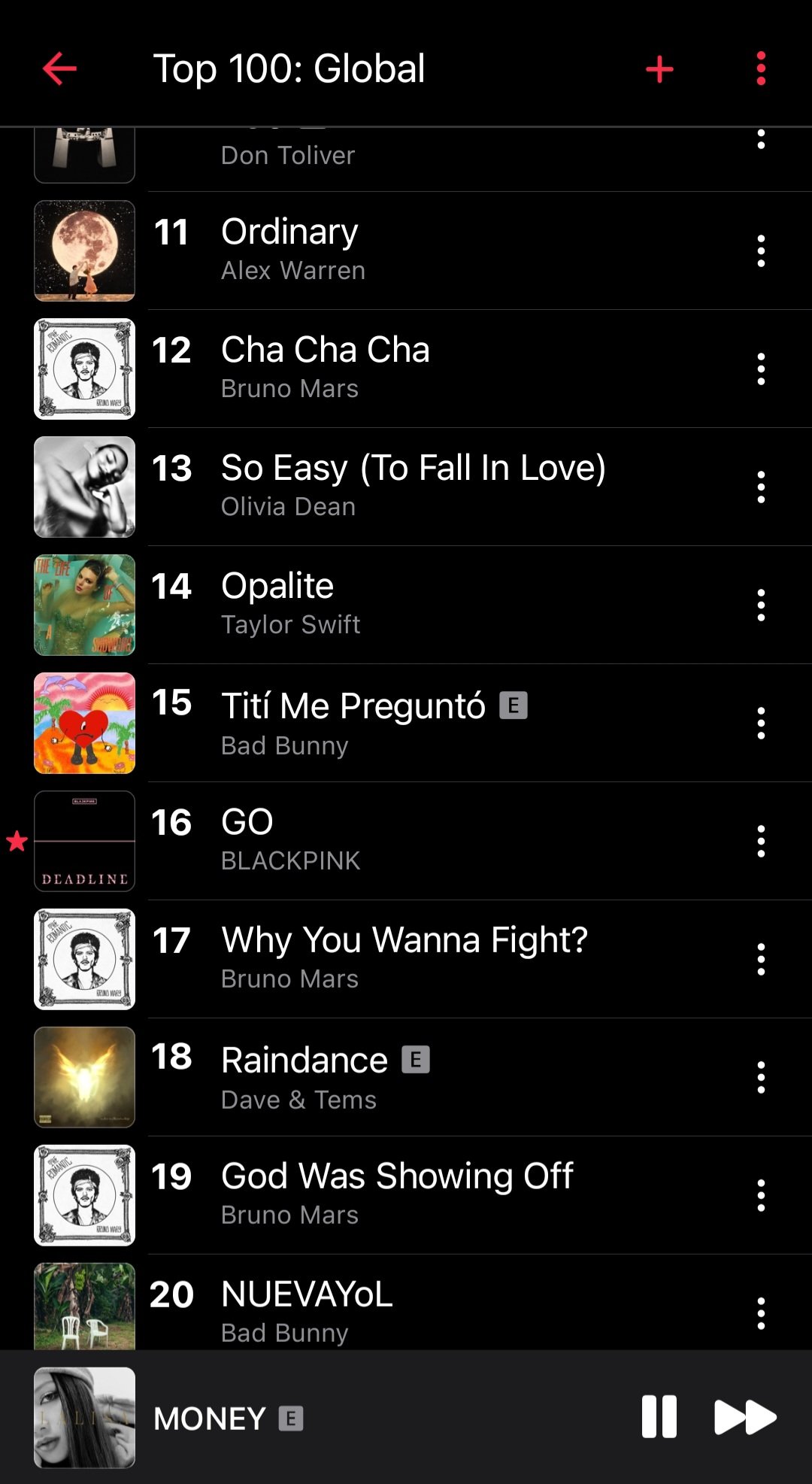Open more options for Opalite
The height and width of the screenshot is (1484, 812).
point(761,605)
